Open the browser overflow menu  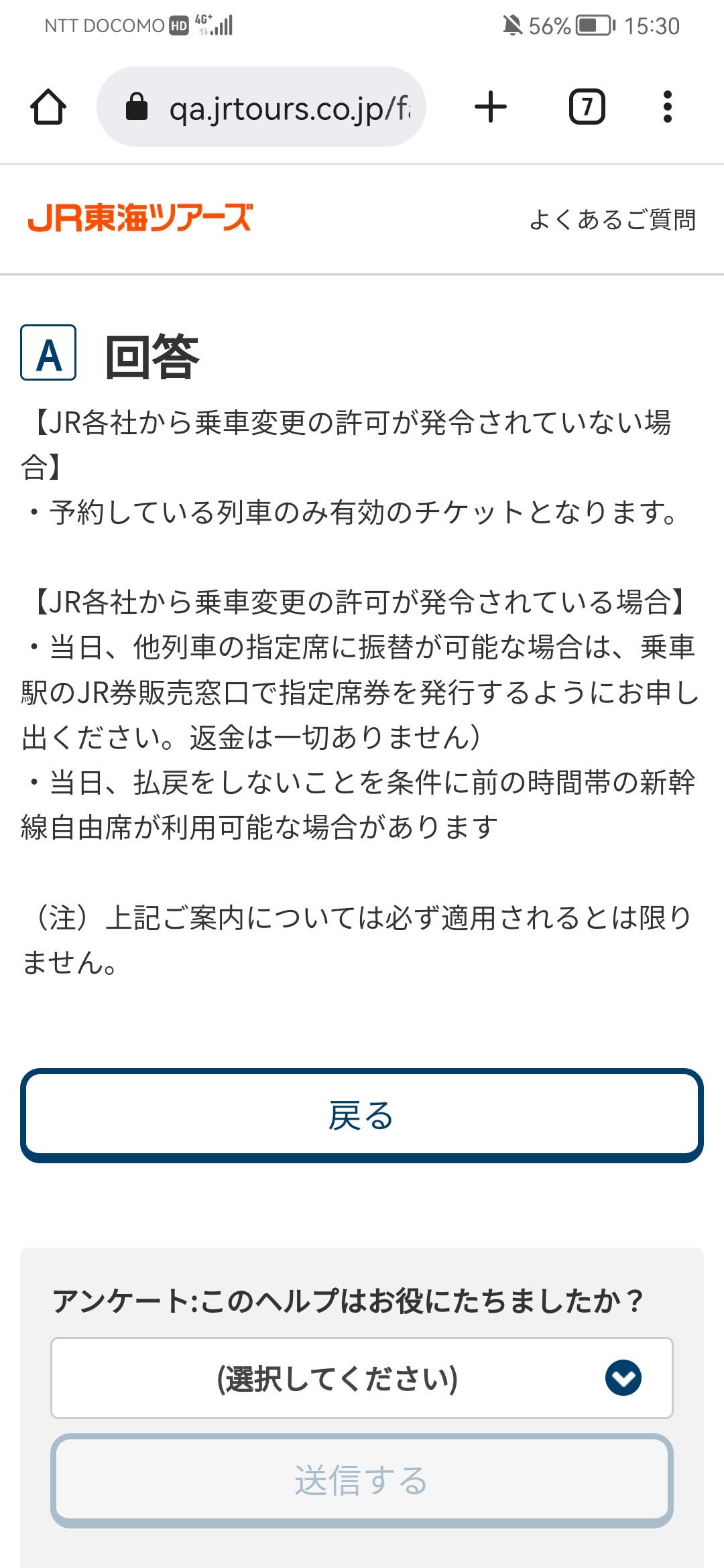click(667, 107)
